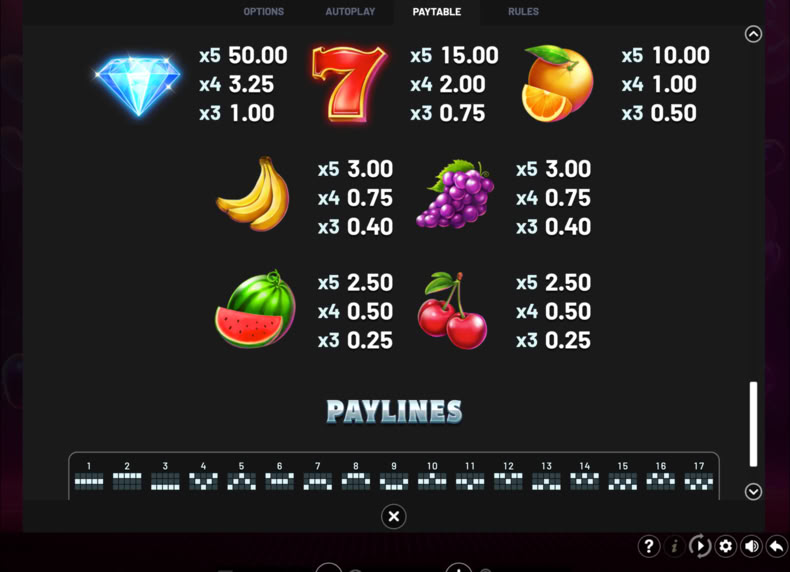Tap the scroll down arrow
790x572 pixels.
[753, 491]
